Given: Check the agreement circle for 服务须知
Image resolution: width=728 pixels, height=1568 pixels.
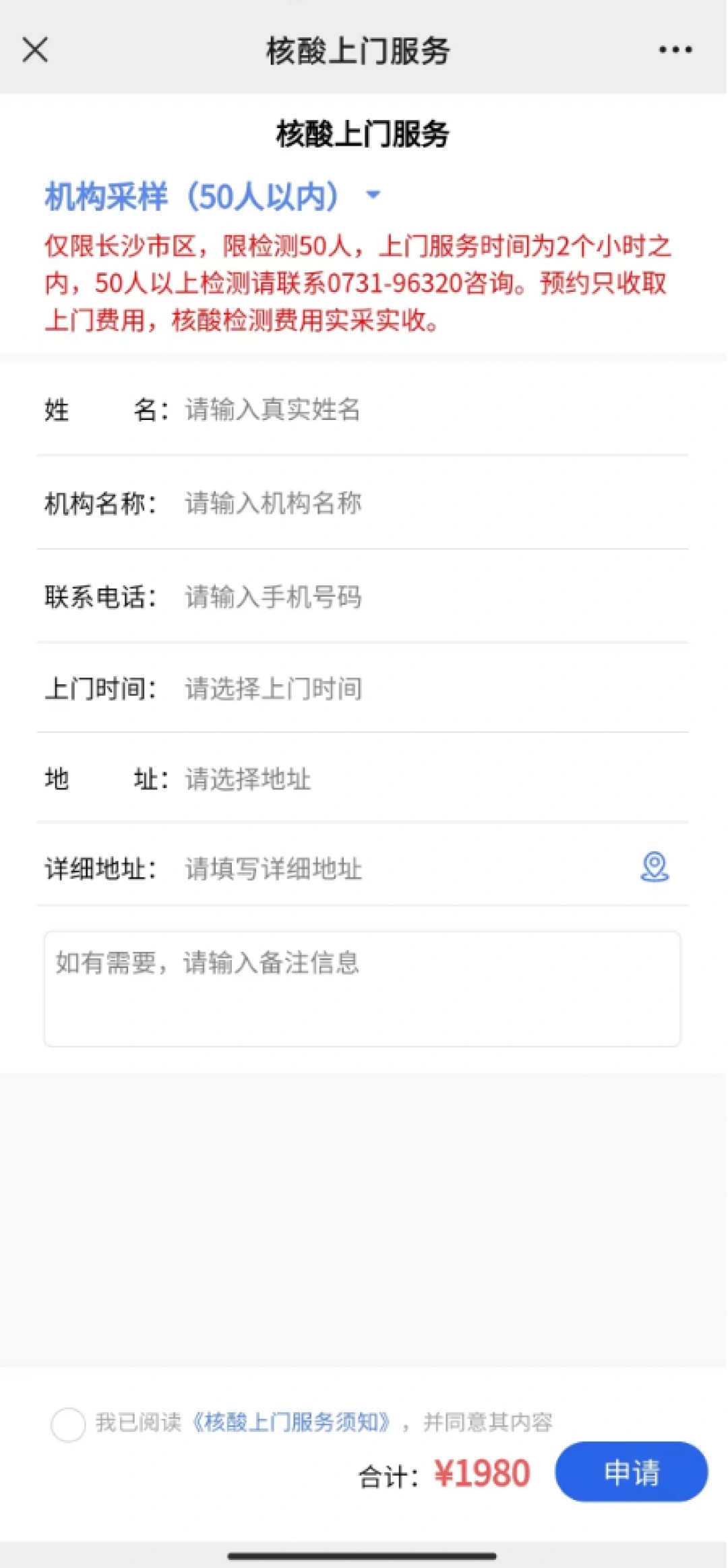Looking at the screenshot, I should click(x=68, y=1424).
